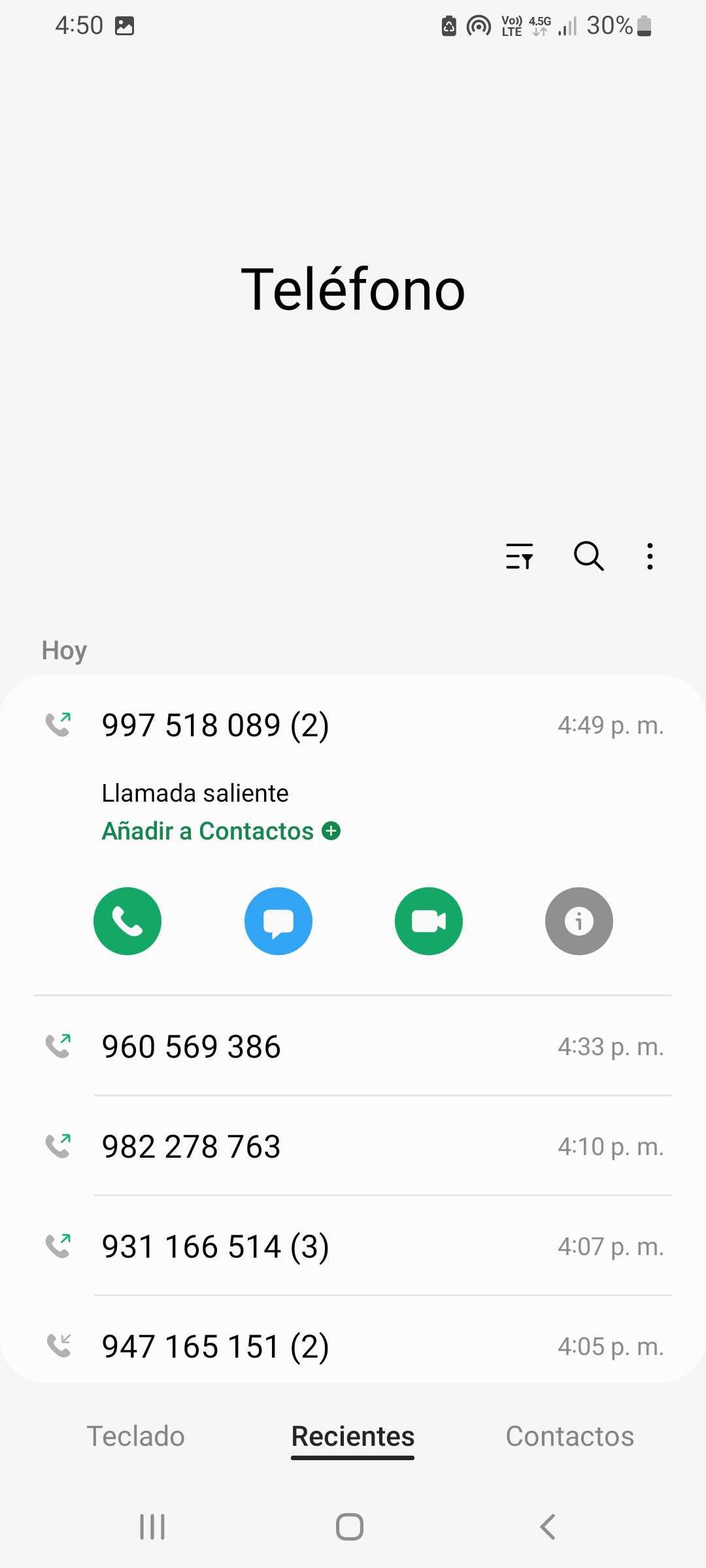View call details info for 997 518 089
The height and width of the screenshot is (1568, 706).
coord(579,921)
